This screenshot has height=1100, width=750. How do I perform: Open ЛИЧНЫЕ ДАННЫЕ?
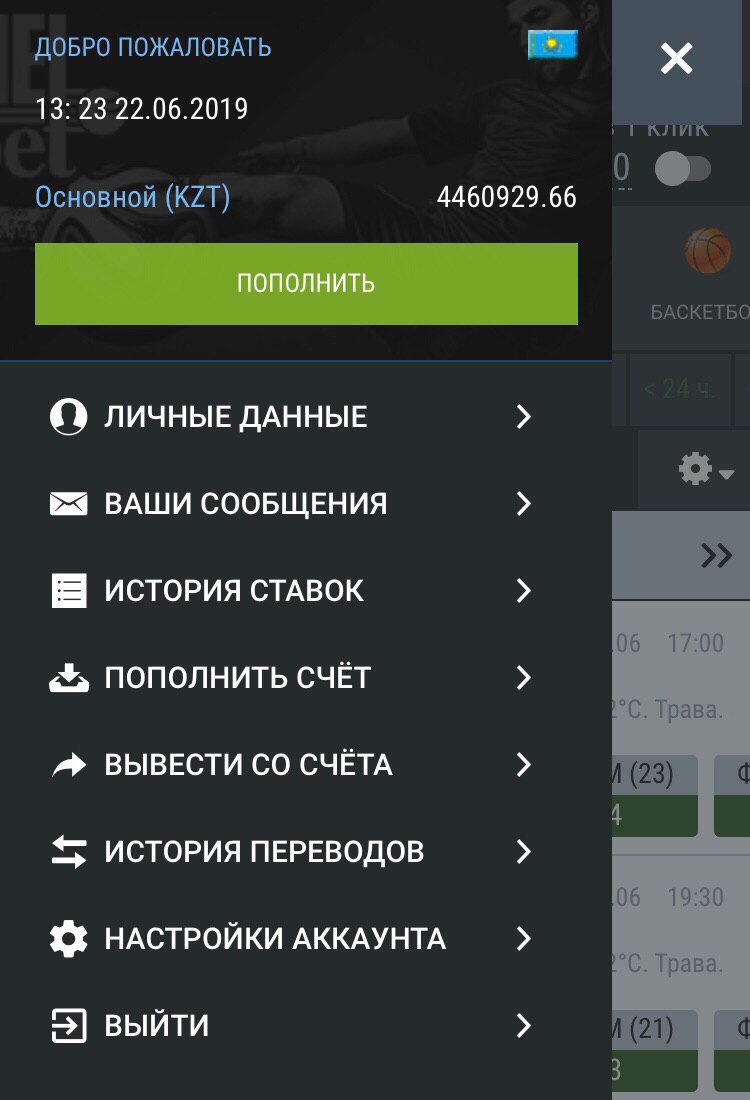(290, 417)
